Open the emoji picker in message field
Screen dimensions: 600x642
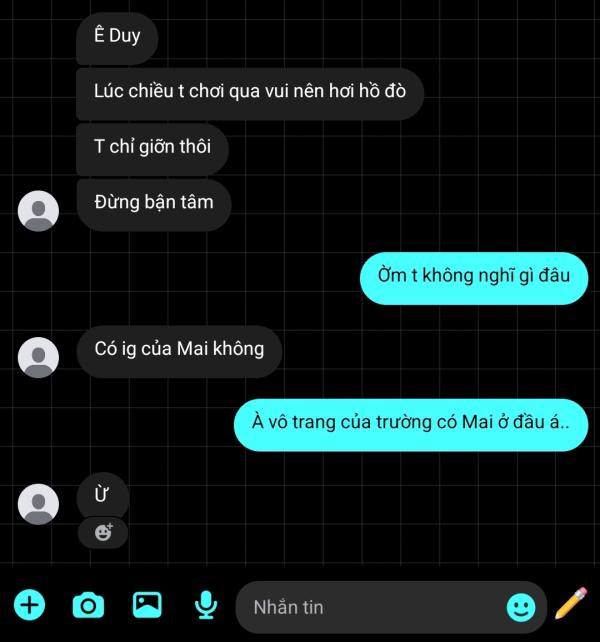(x=520, y=607)
